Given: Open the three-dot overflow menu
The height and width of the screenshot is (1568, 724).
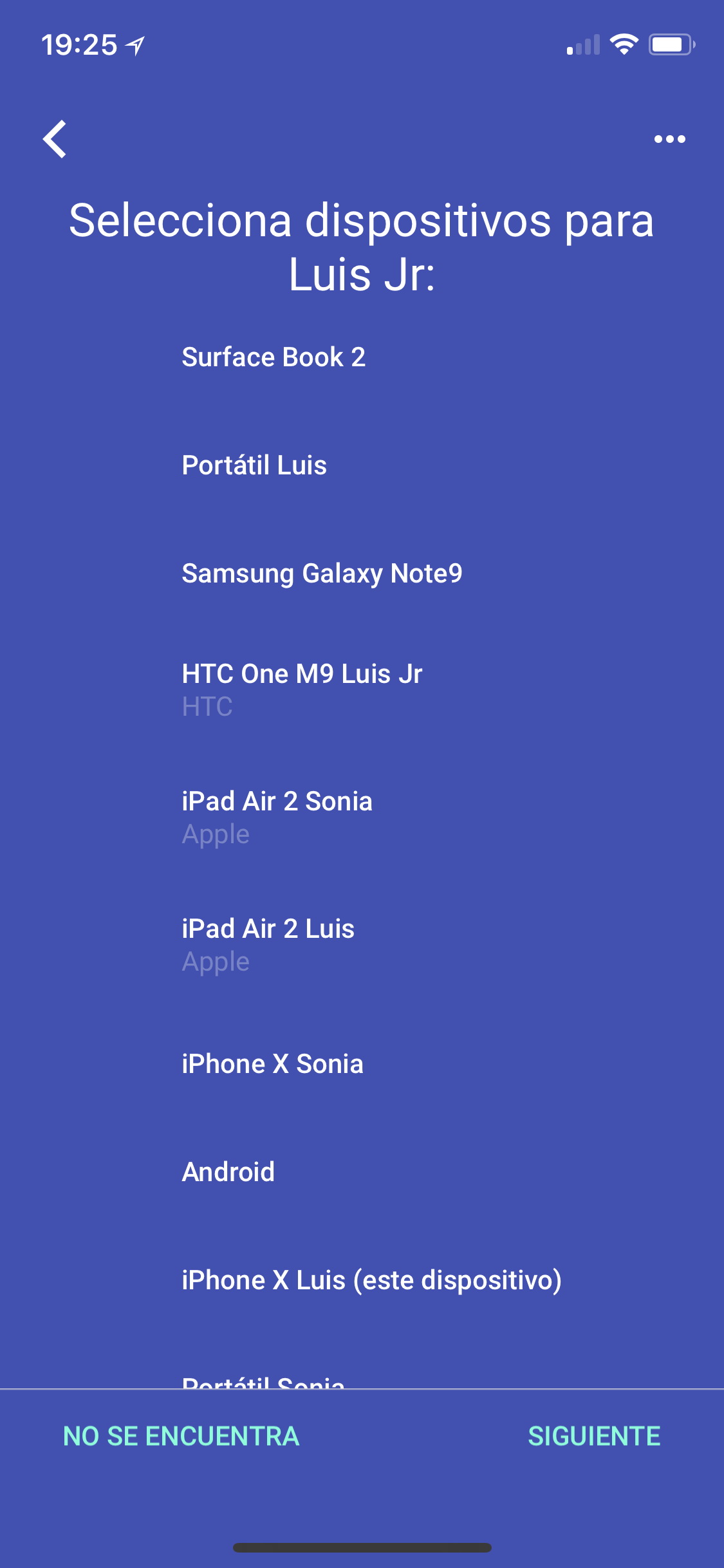Looking at the screenshot, I should pos(669,139).
